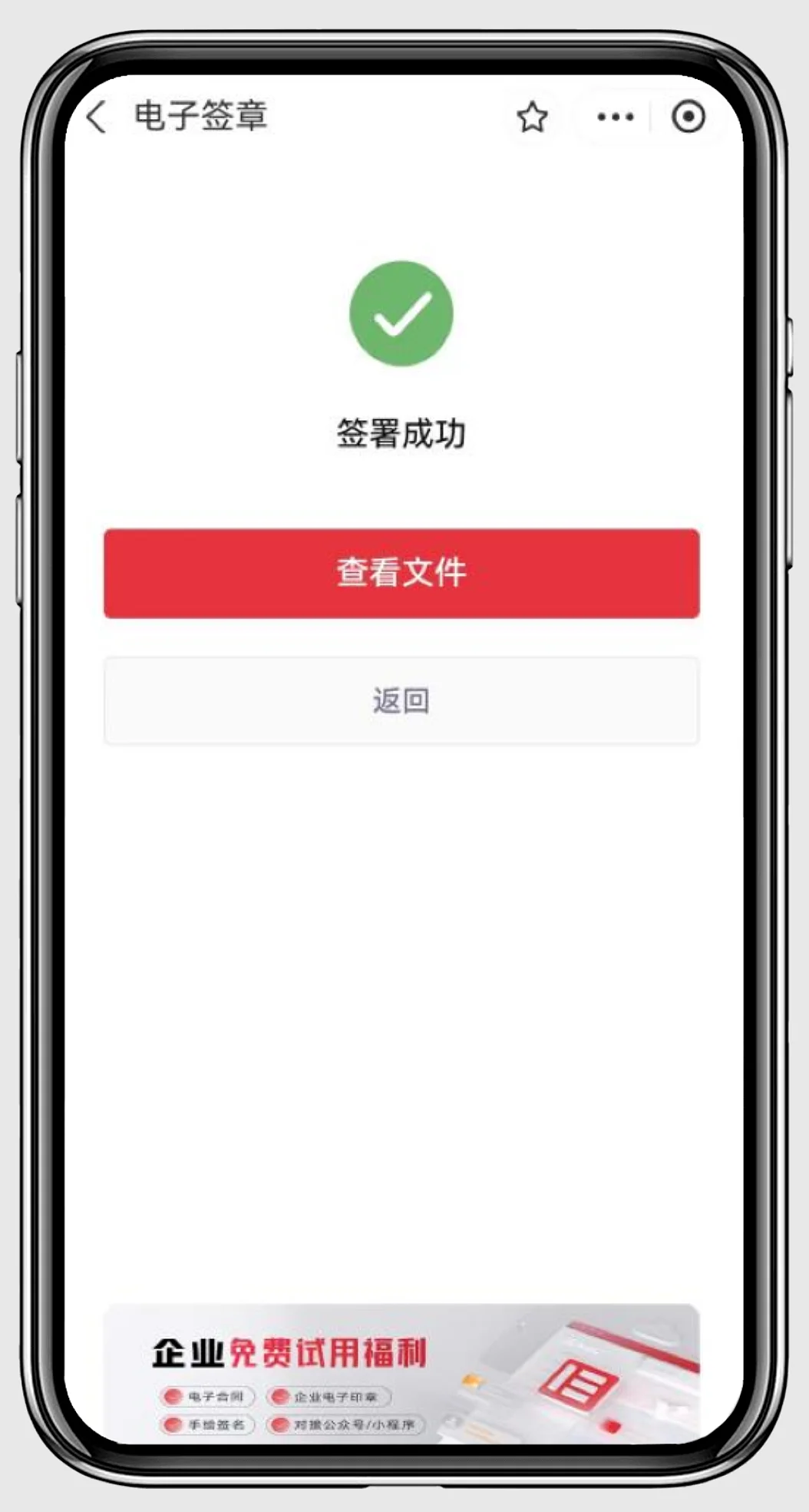Favorite this mini program with the star

[532, 117]
